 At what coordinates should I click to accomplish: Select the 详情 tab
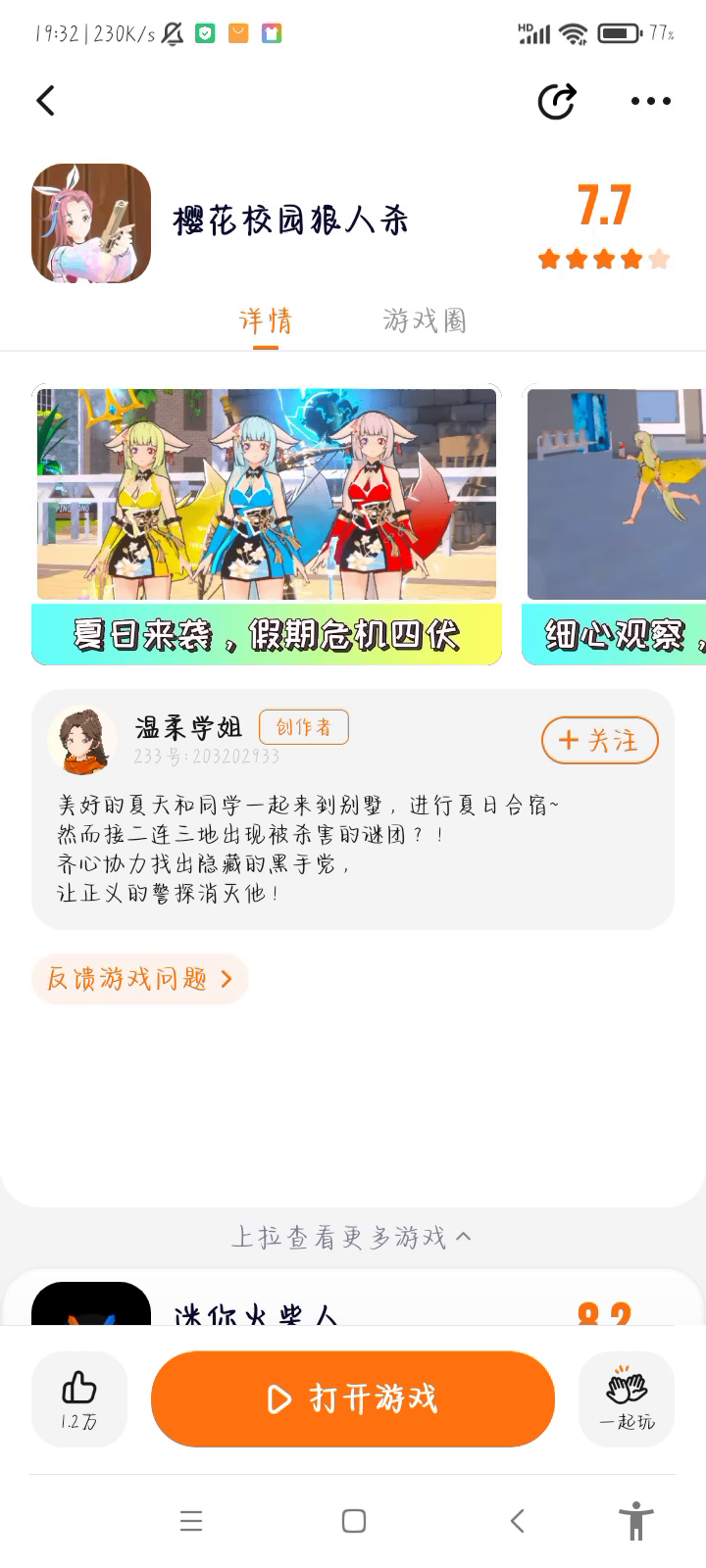[266, 320]
